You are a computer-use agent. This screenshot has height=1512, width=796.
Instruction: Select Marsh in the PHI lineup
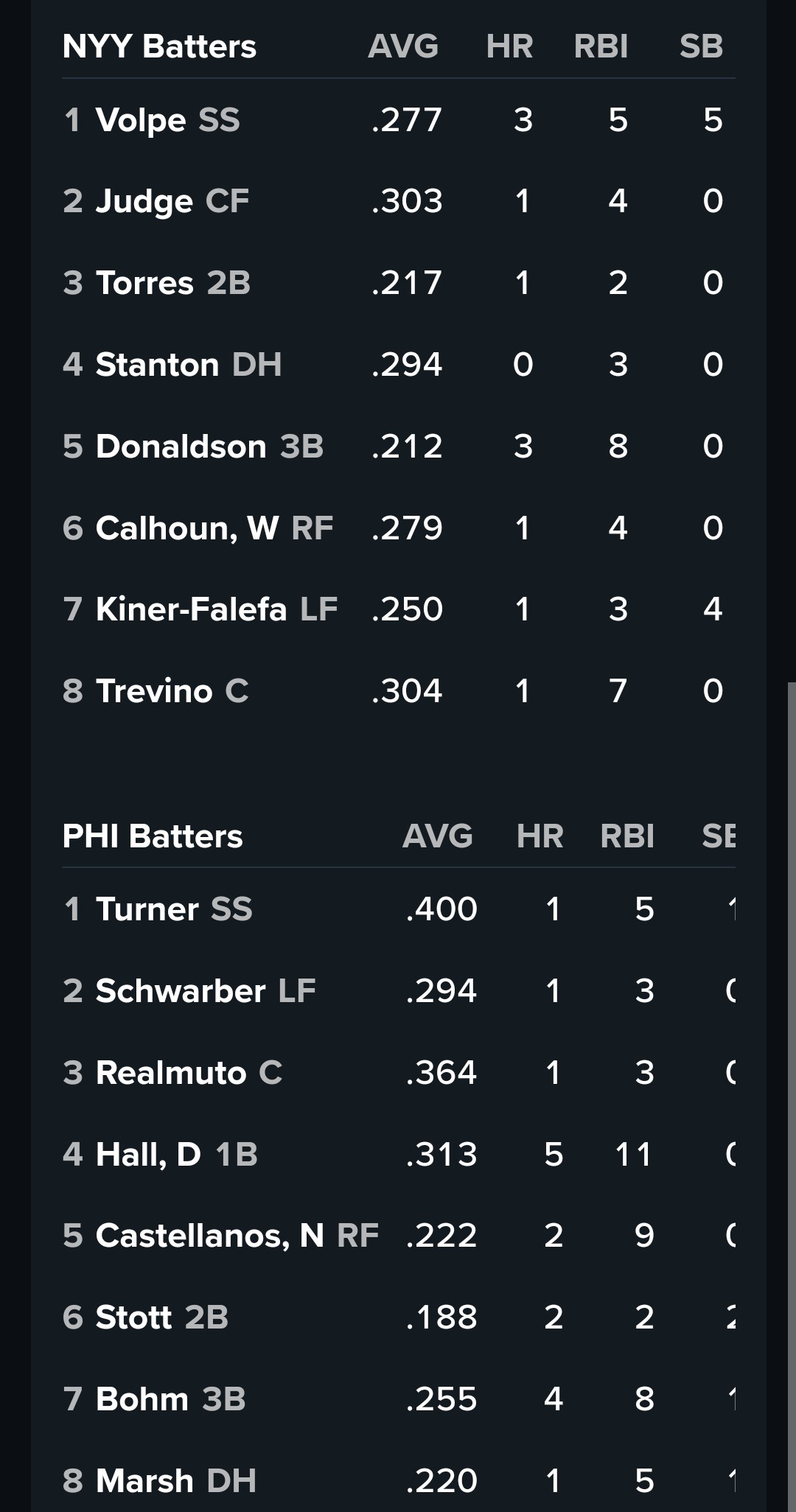[144, 1481]
